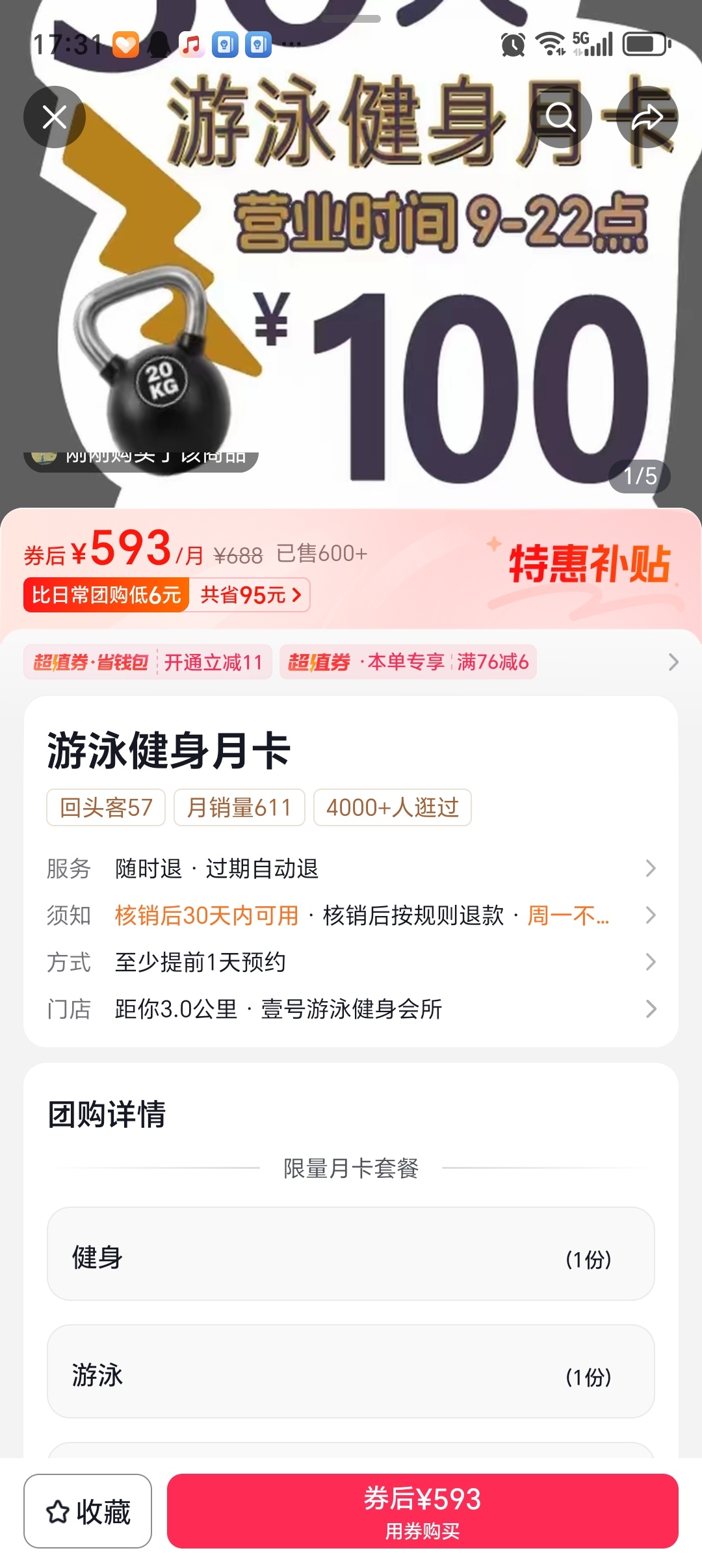Tap the 收藏 favorite button

pos(88,1511)
